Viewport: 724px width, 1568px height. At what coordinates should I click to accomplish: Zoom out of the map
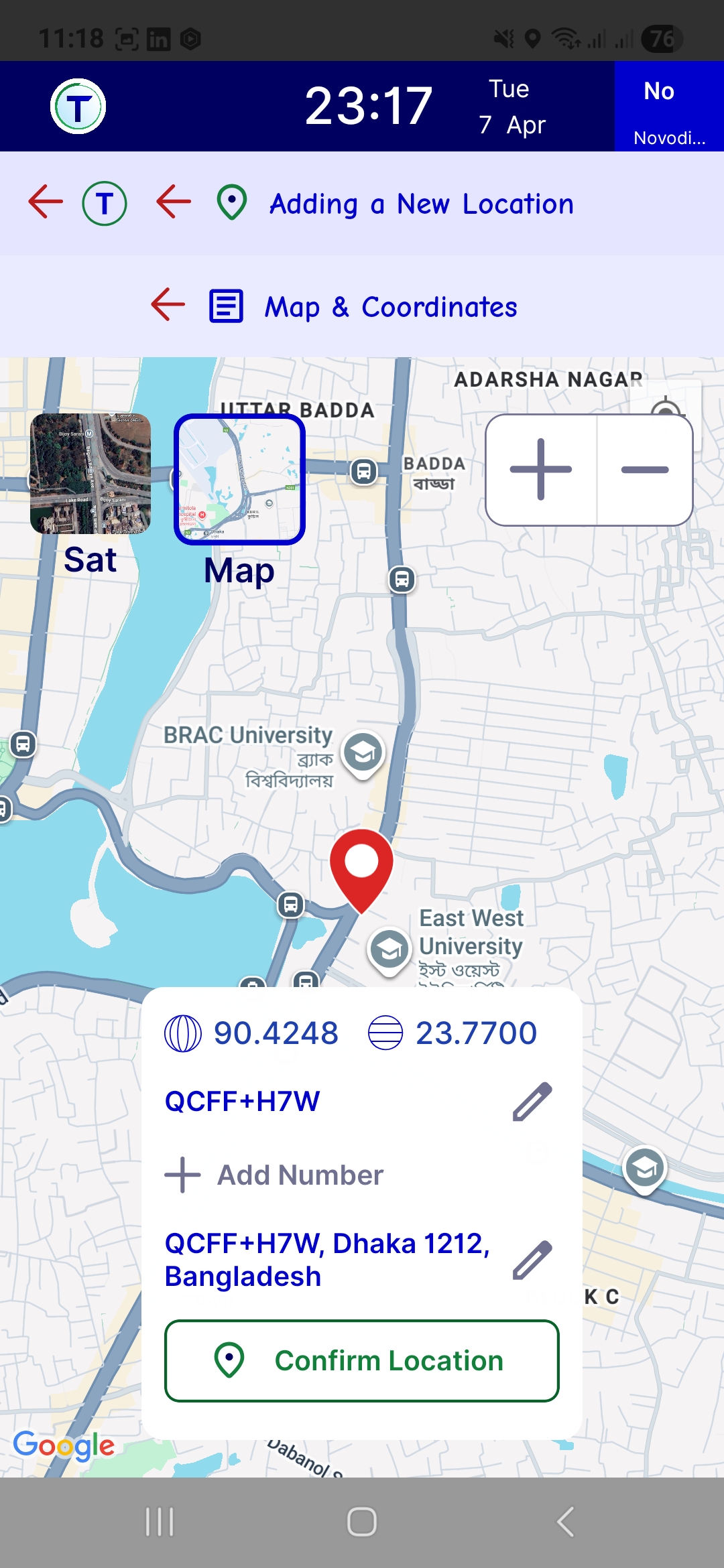click(x=645, y=470)
